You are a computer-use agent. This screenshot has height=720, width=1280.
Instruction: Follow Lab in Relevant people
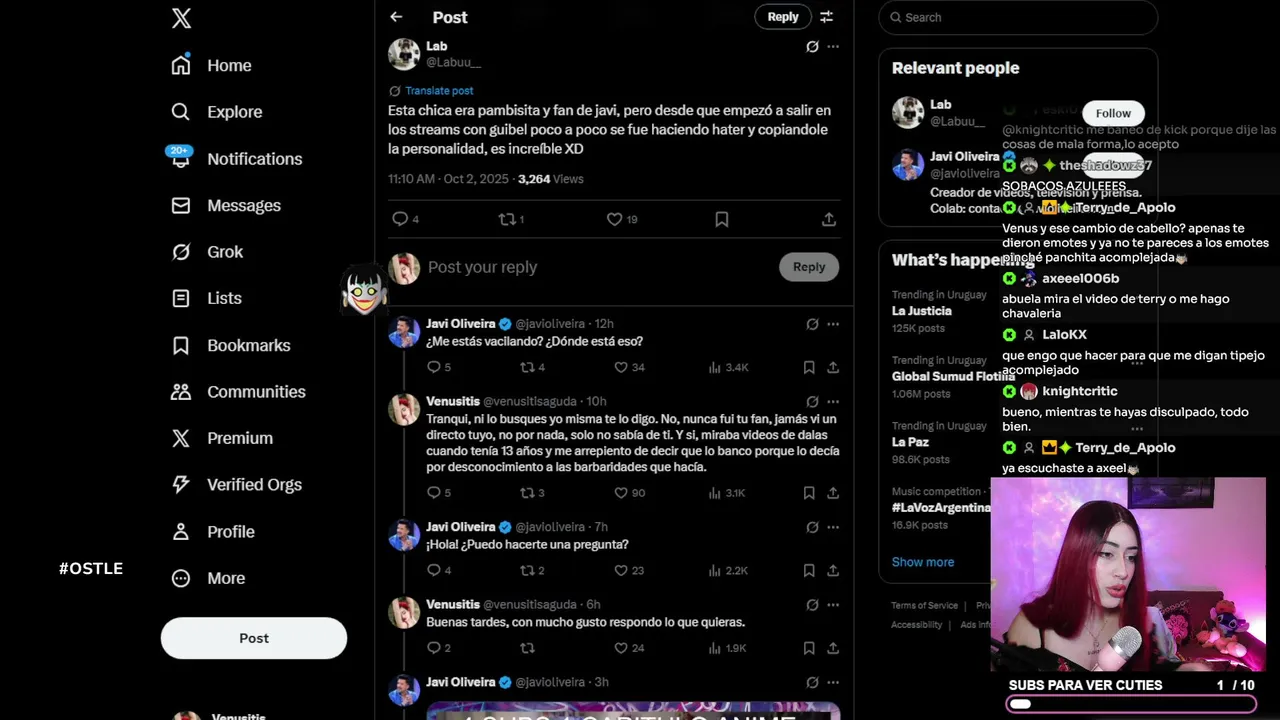(1112, 113)
